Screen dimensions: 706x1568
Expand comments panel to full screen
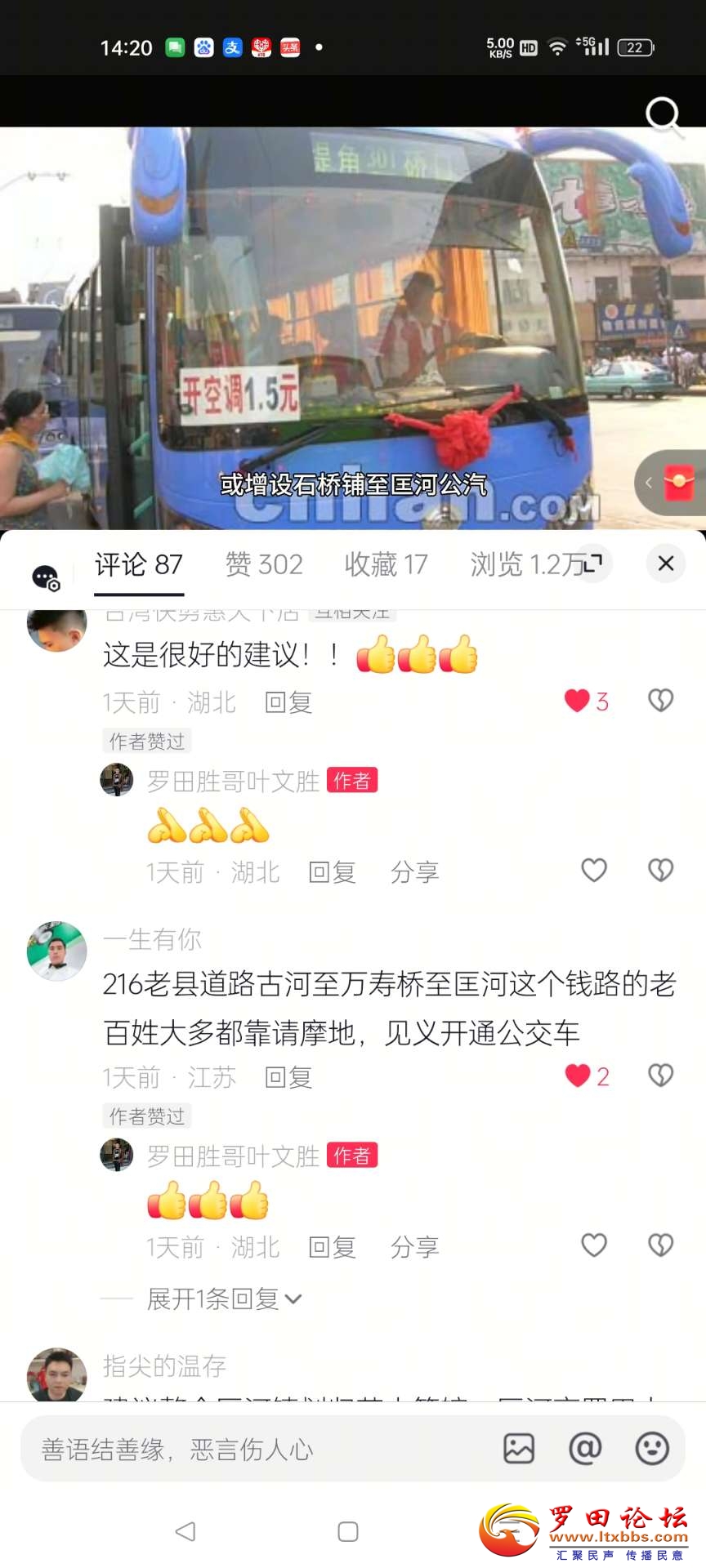[x=594, y=562]
